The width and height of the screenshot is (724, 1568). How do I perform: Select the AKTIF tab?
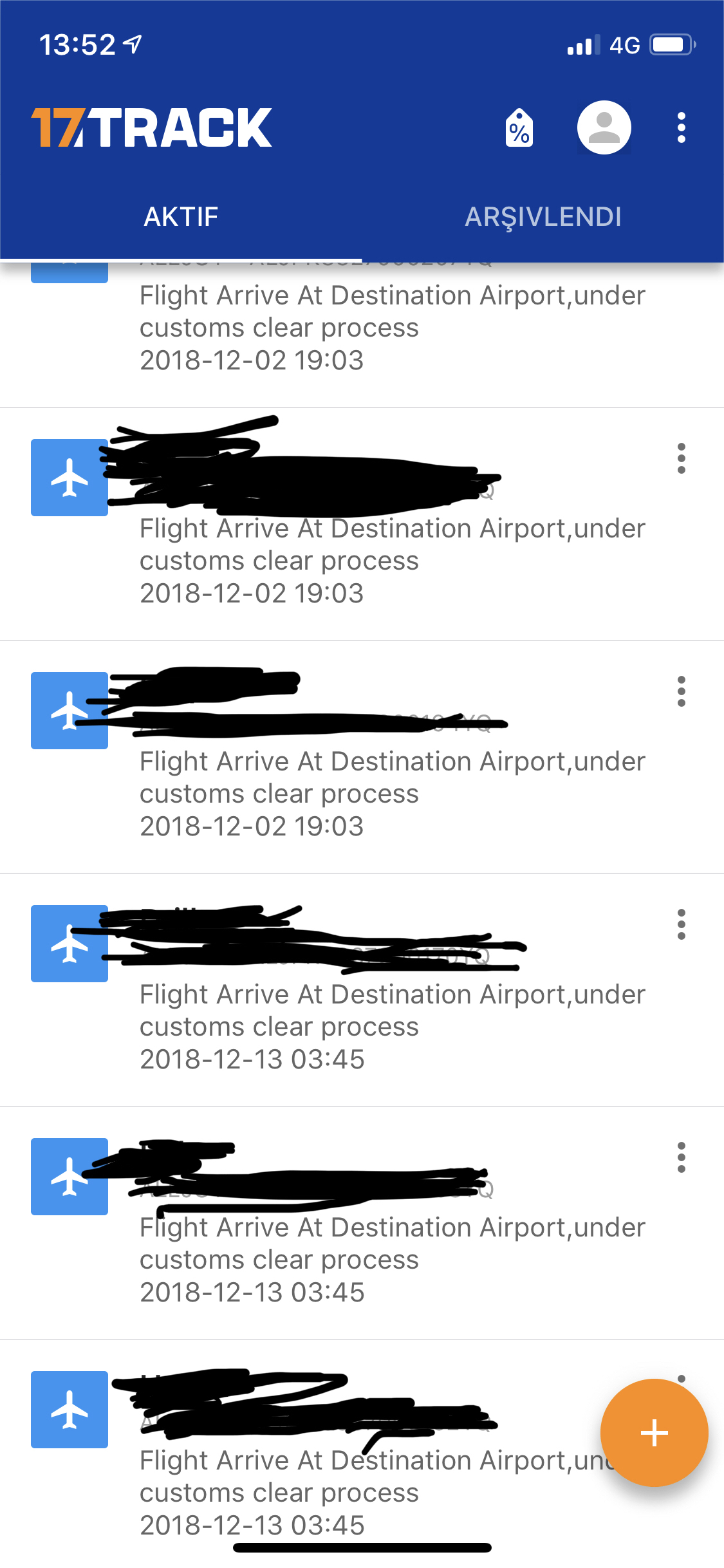(181, 217)
